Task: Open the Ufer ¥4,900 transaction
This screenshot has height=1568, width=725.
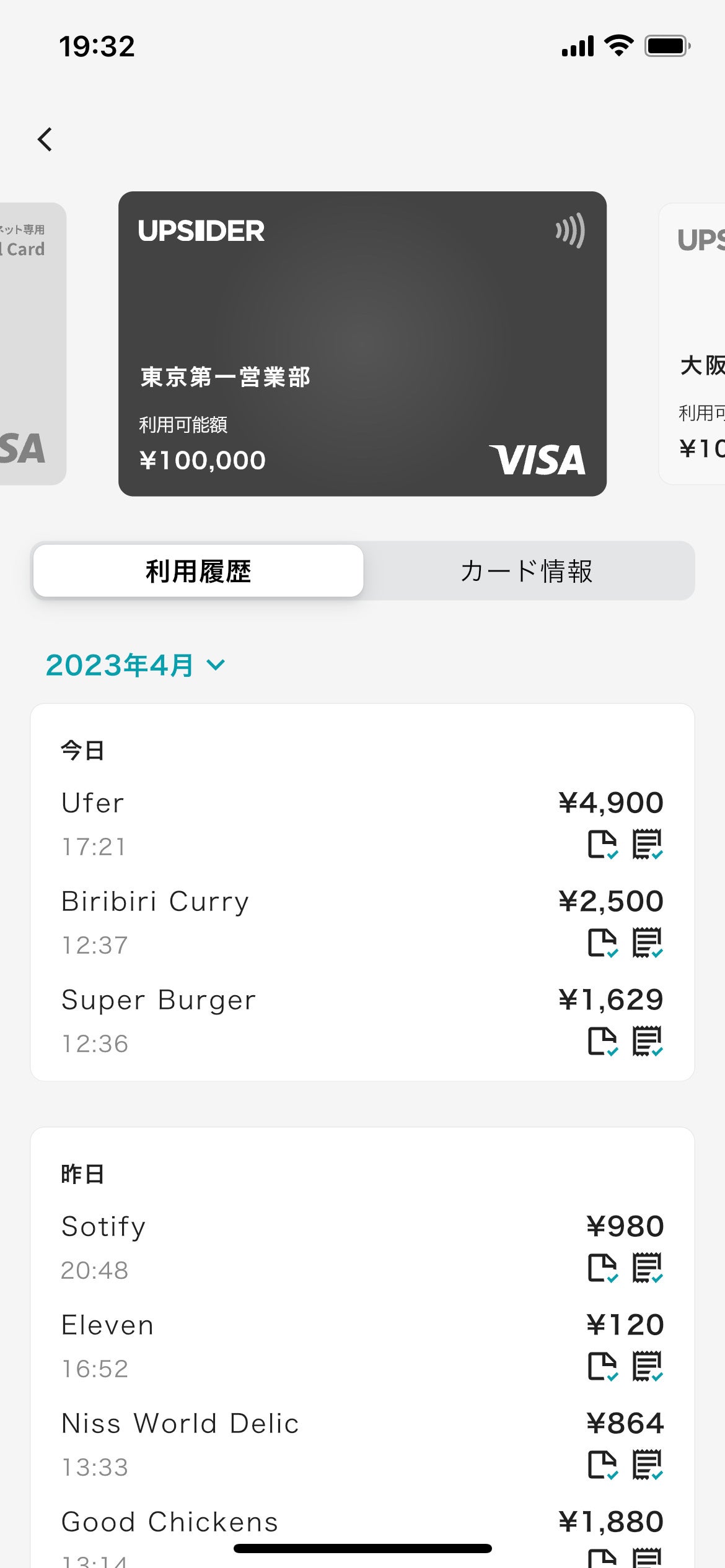Action: [x=310, y=822]
